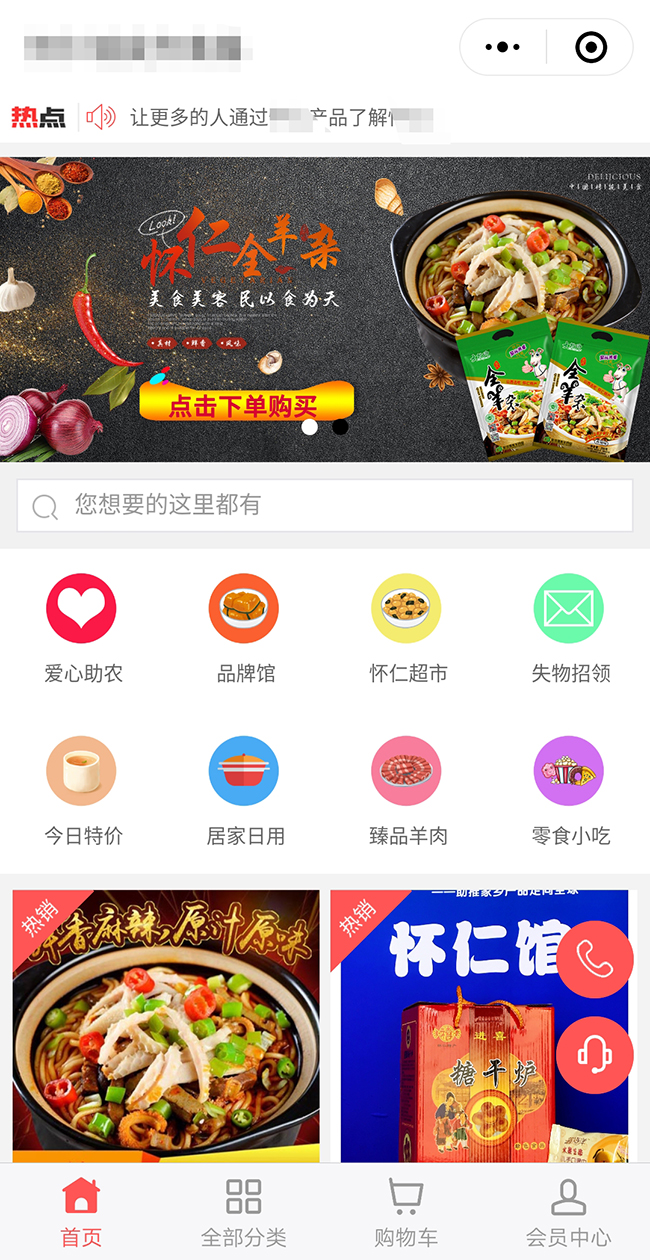
Task: Tap the search box 您想要的这里都有
Action: [x=325, y=506]
